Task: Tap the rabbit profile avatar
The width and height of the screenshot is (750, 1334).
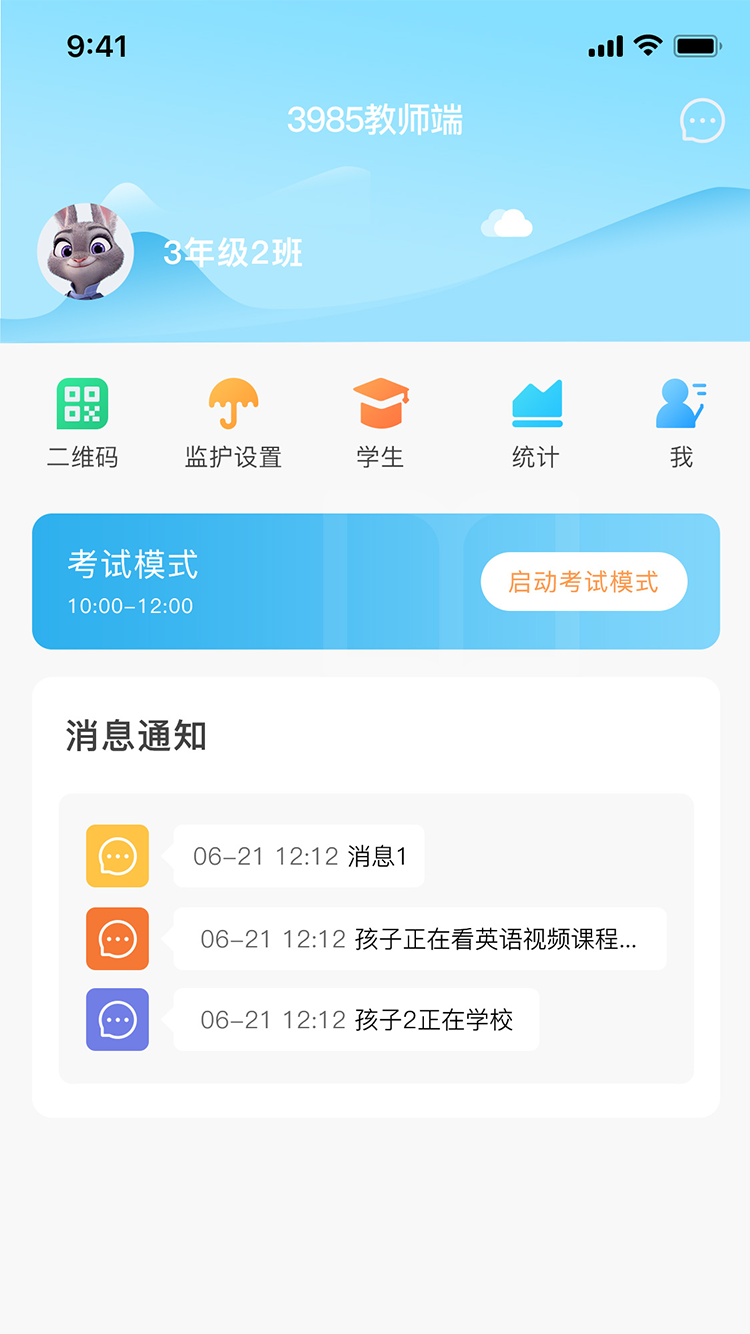Action: [85, 251]
